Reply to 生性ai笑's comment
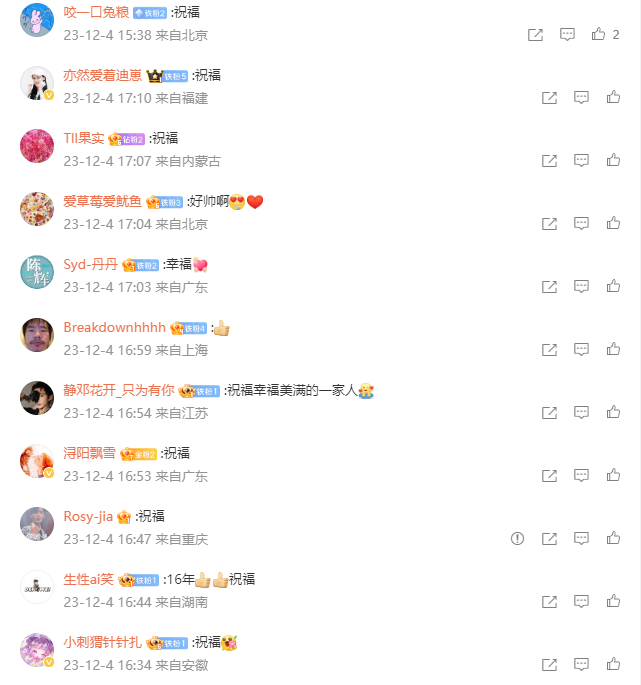641x685 pixels. coord(581,601)
